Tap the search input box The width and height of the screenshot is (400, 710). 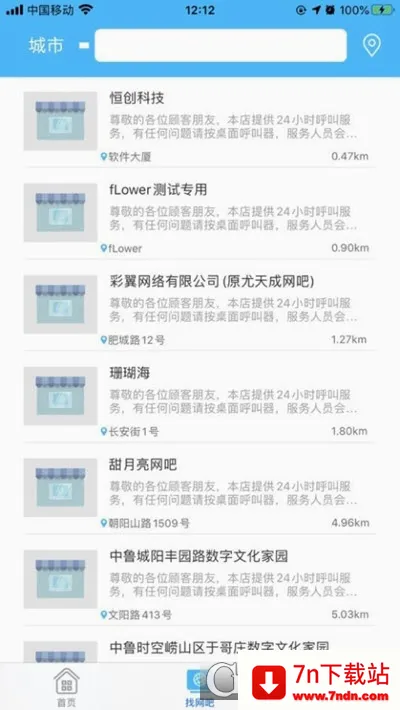(221, 45)
